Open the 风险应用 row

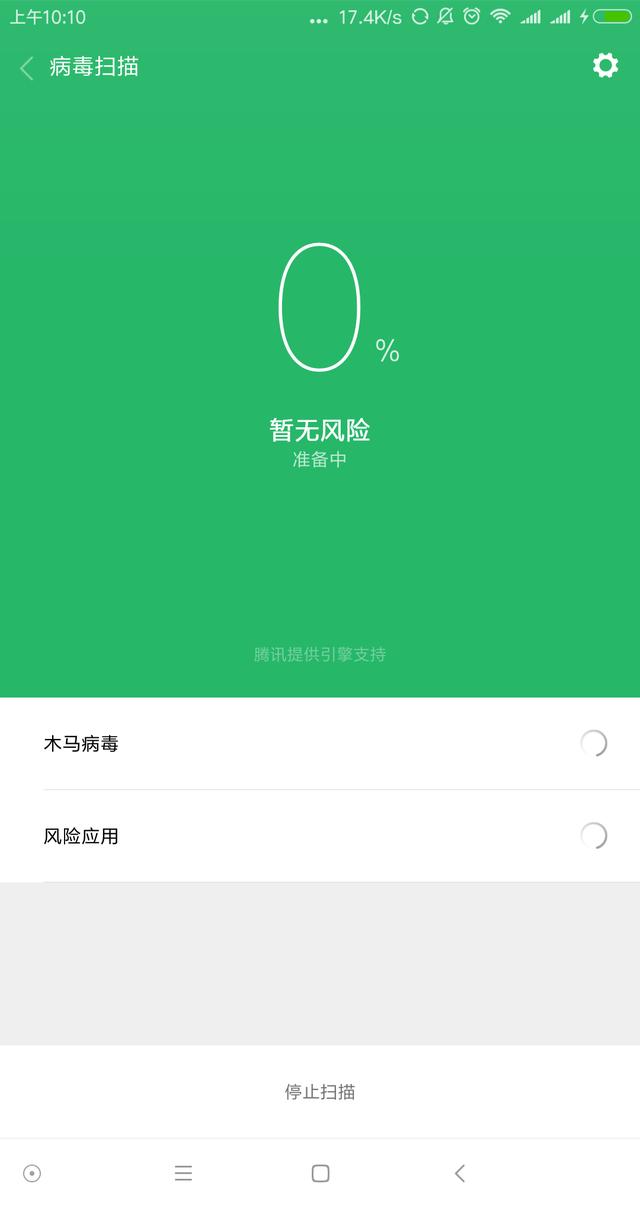[320, 836]
